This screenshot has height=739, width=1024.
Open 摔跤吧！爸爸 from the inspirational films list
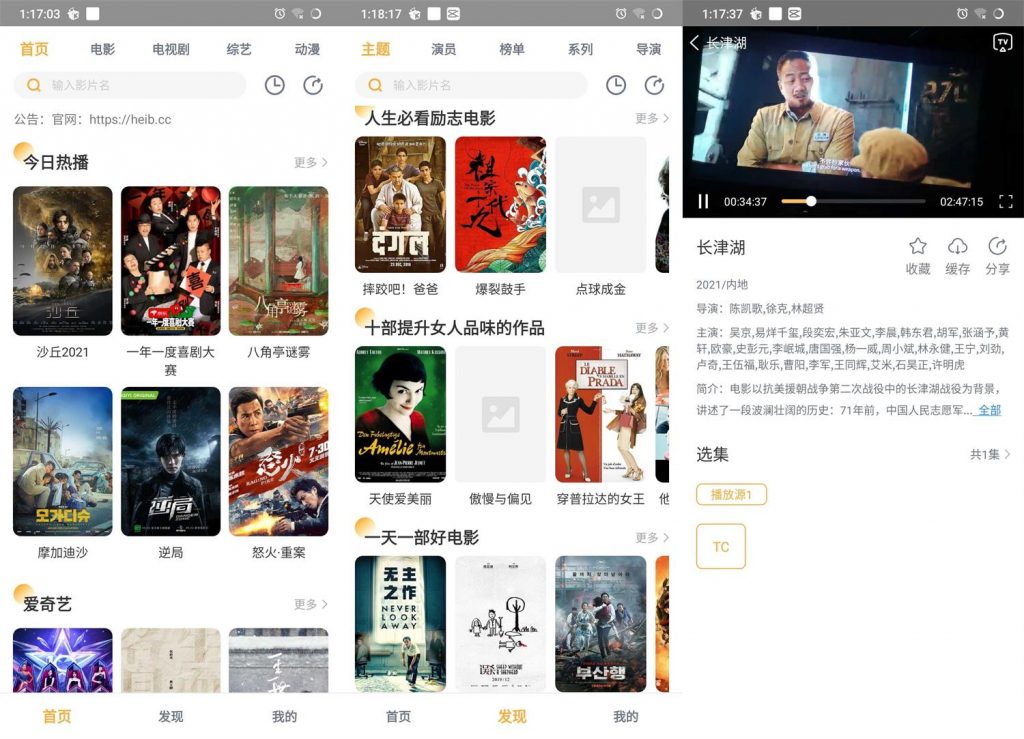(x=400, y=205)
